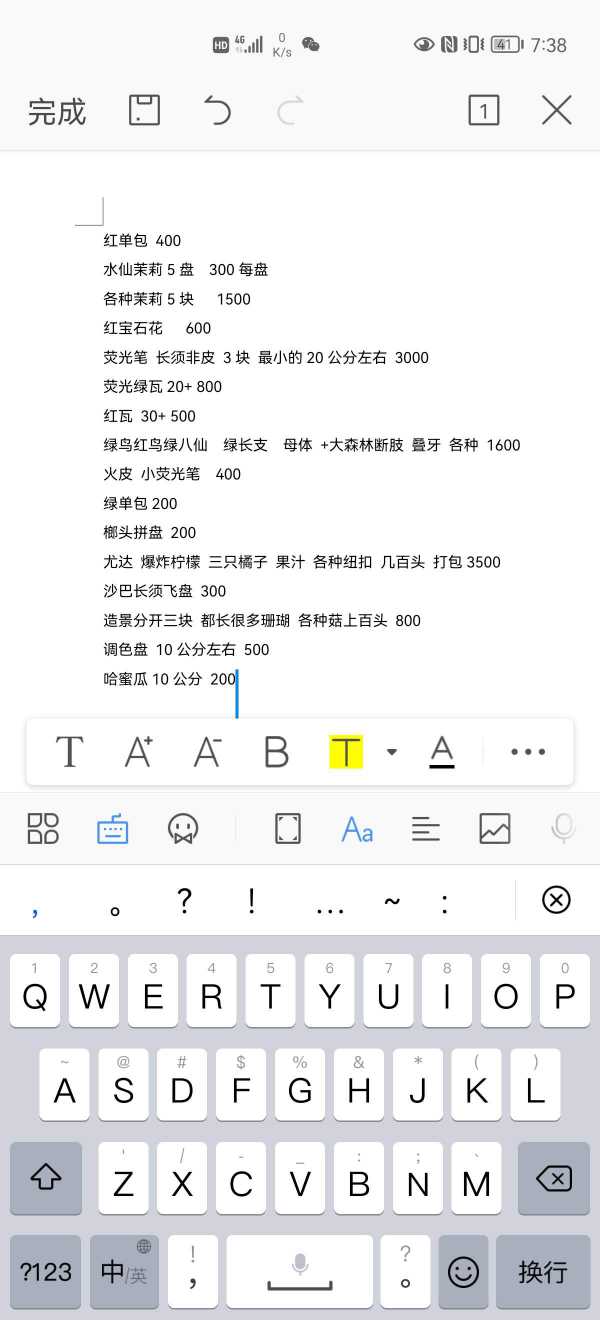The height and width of the screenshot is (1320, 600).
Task: Close the document editor
Action: click(x=556, y=110)
